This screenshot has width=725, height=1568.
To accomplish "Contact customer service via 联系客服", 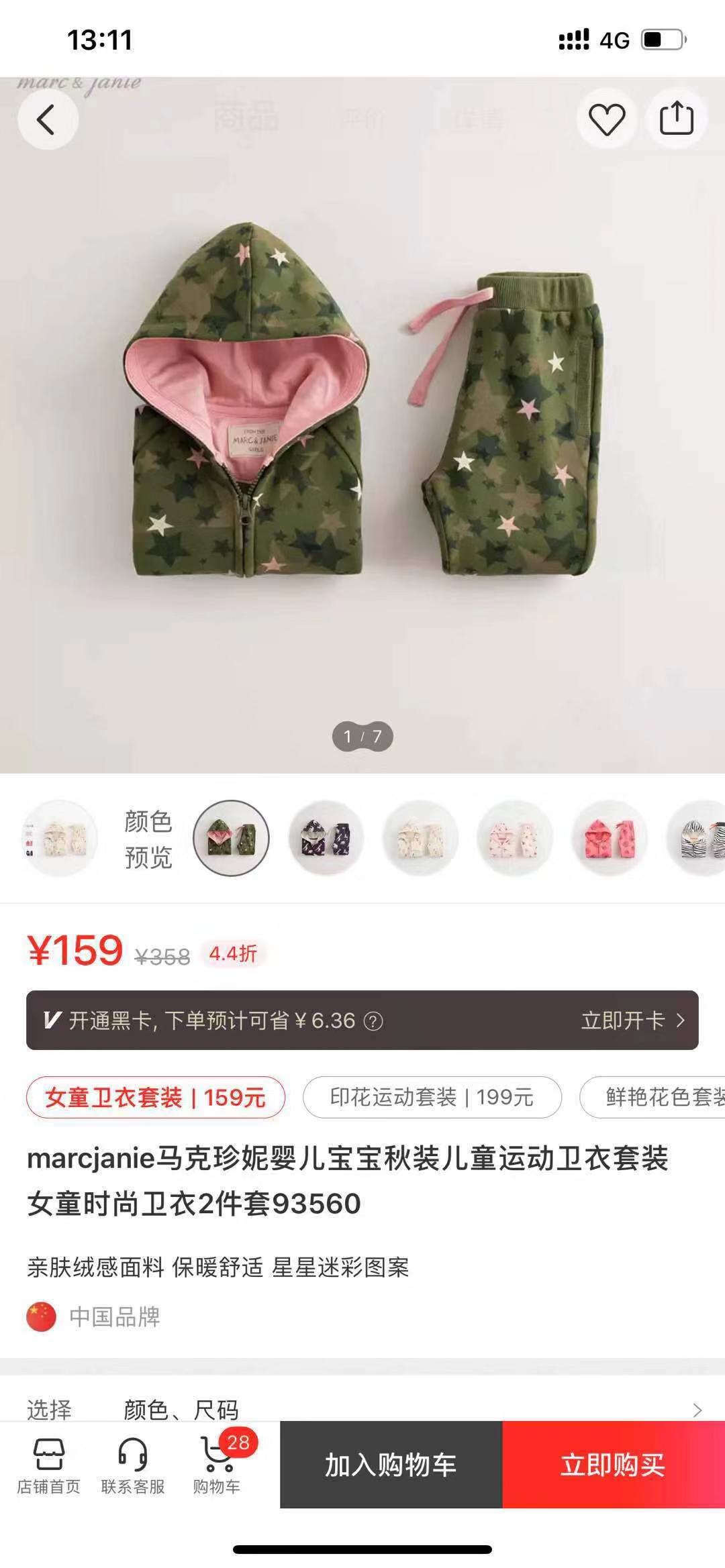I will click(x=133, y=1465).
